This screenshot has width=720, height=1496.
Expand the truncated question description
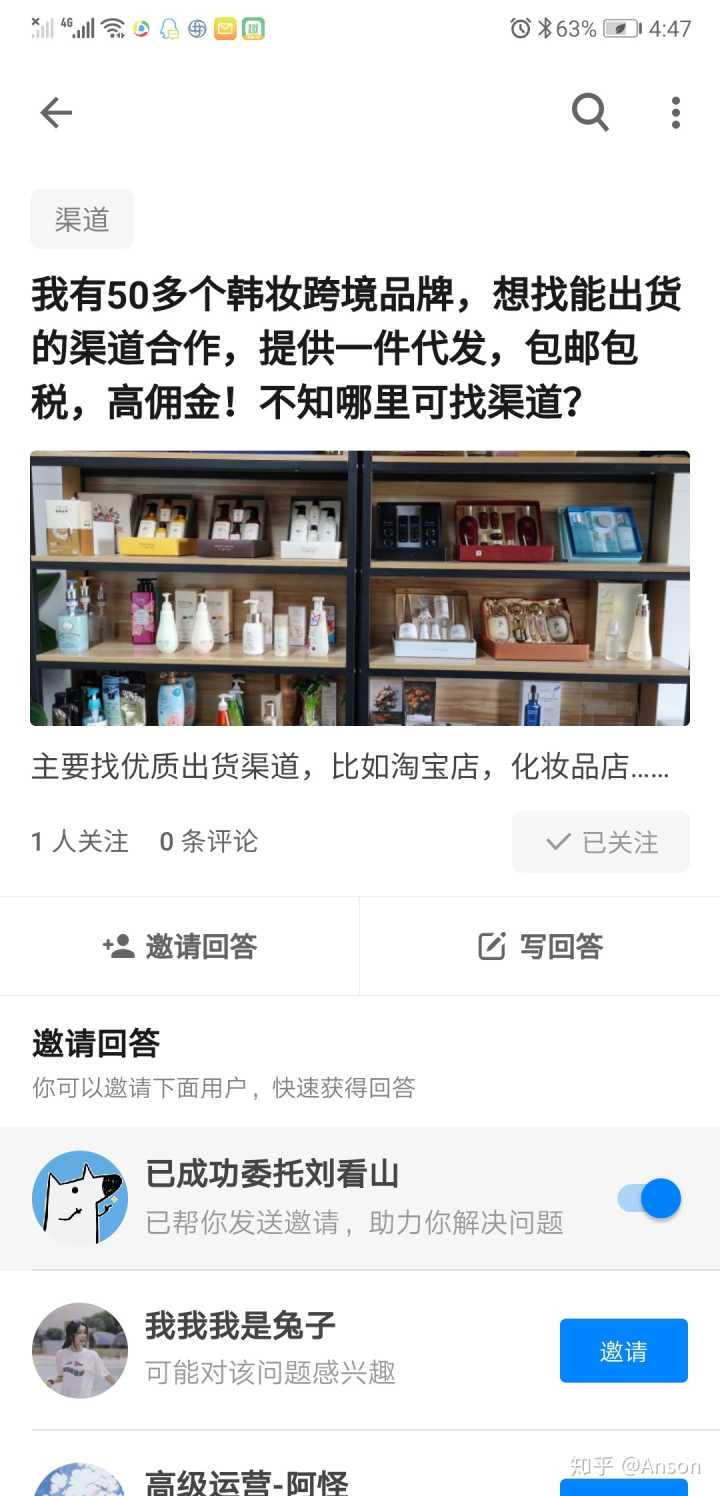pos(350,767)
